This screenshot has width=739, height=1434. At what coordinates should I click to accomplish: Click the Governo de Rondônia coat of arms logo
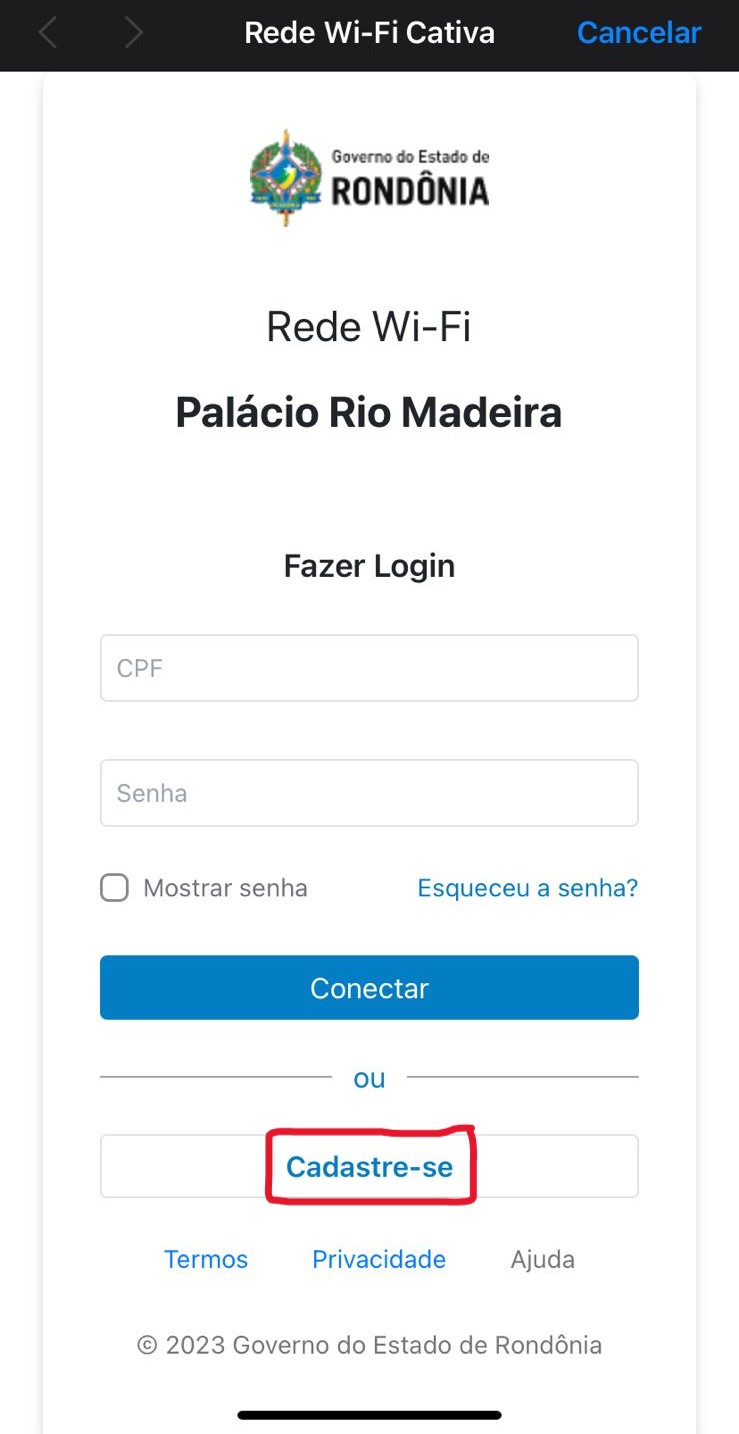click(285, 177)
